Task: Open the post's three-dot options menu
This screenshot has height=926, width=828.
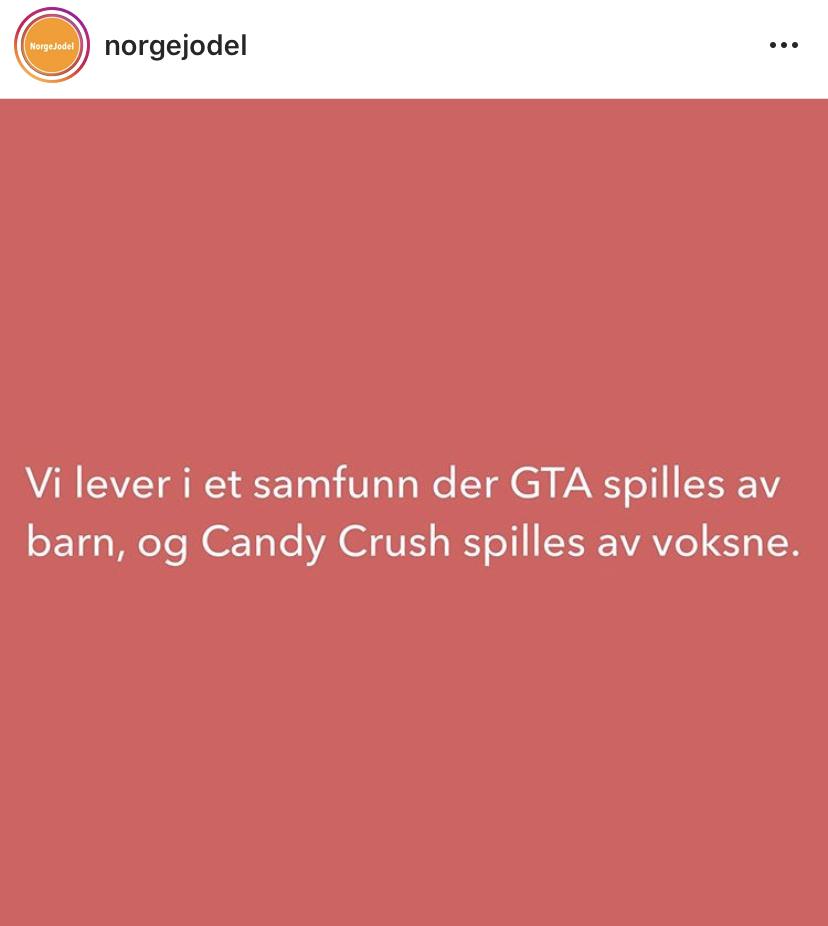Action: point(783,46)
